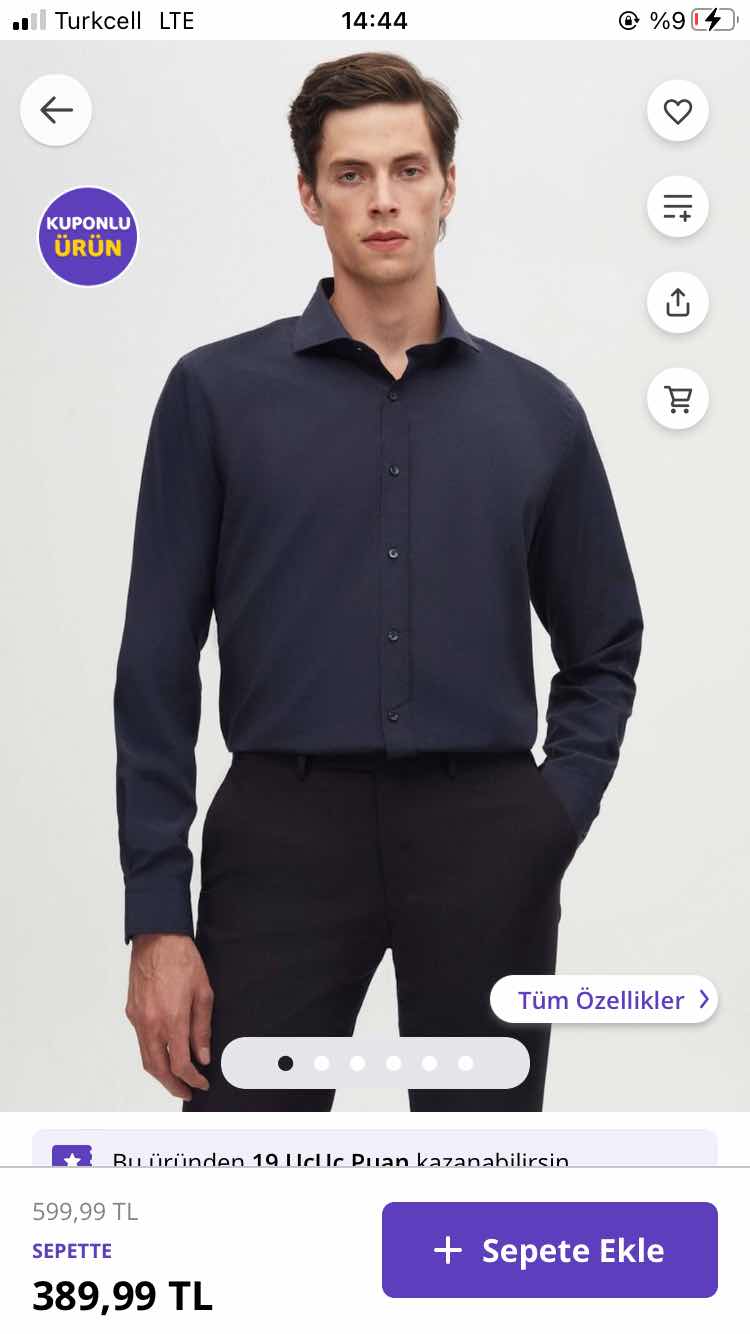Go back using the arrow button
This screenshot has width=750, height=1334.
56,110
